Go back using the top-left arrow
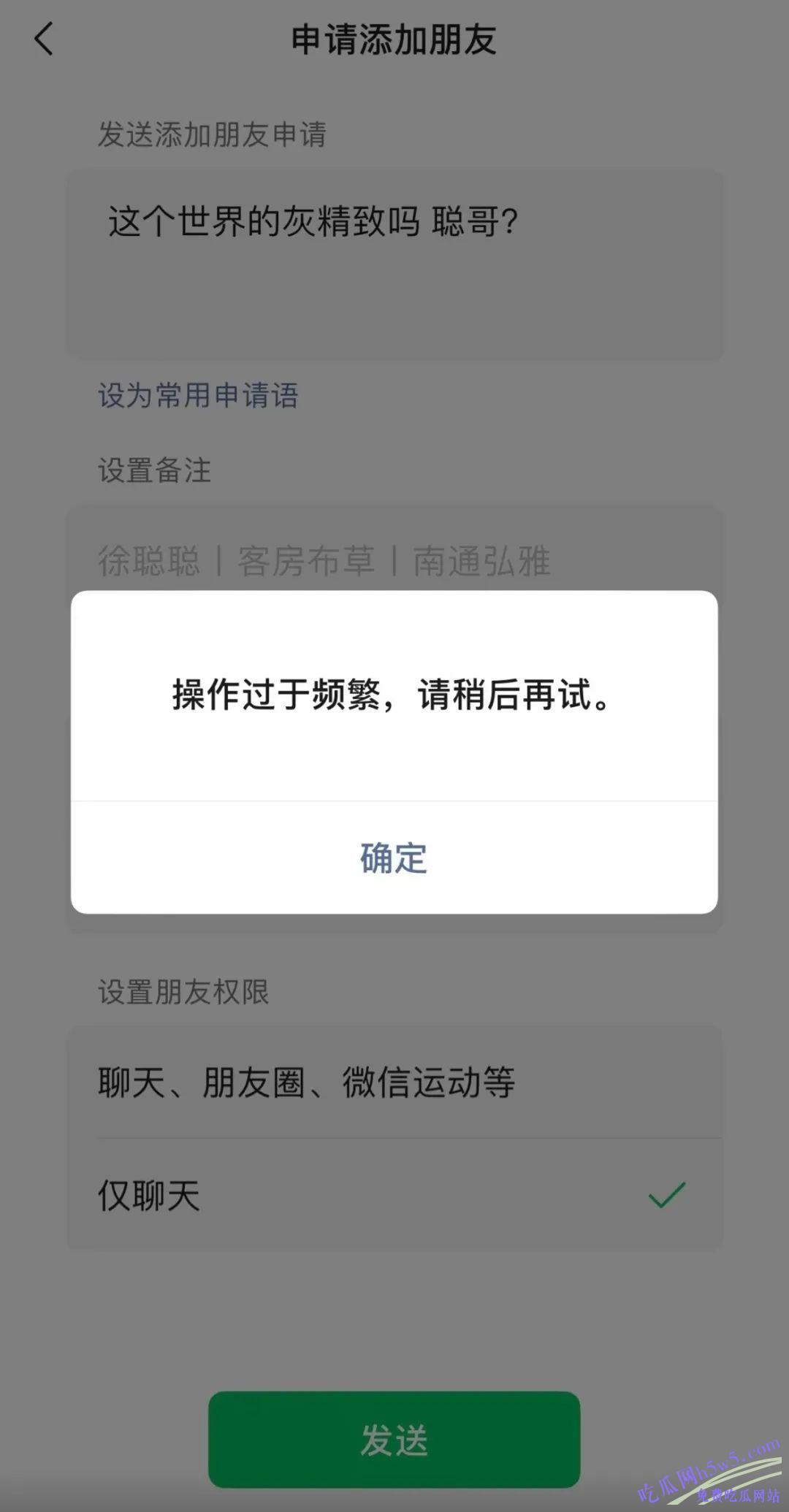This screenshot has width=789, height=1512. click(x=44, y=39)
